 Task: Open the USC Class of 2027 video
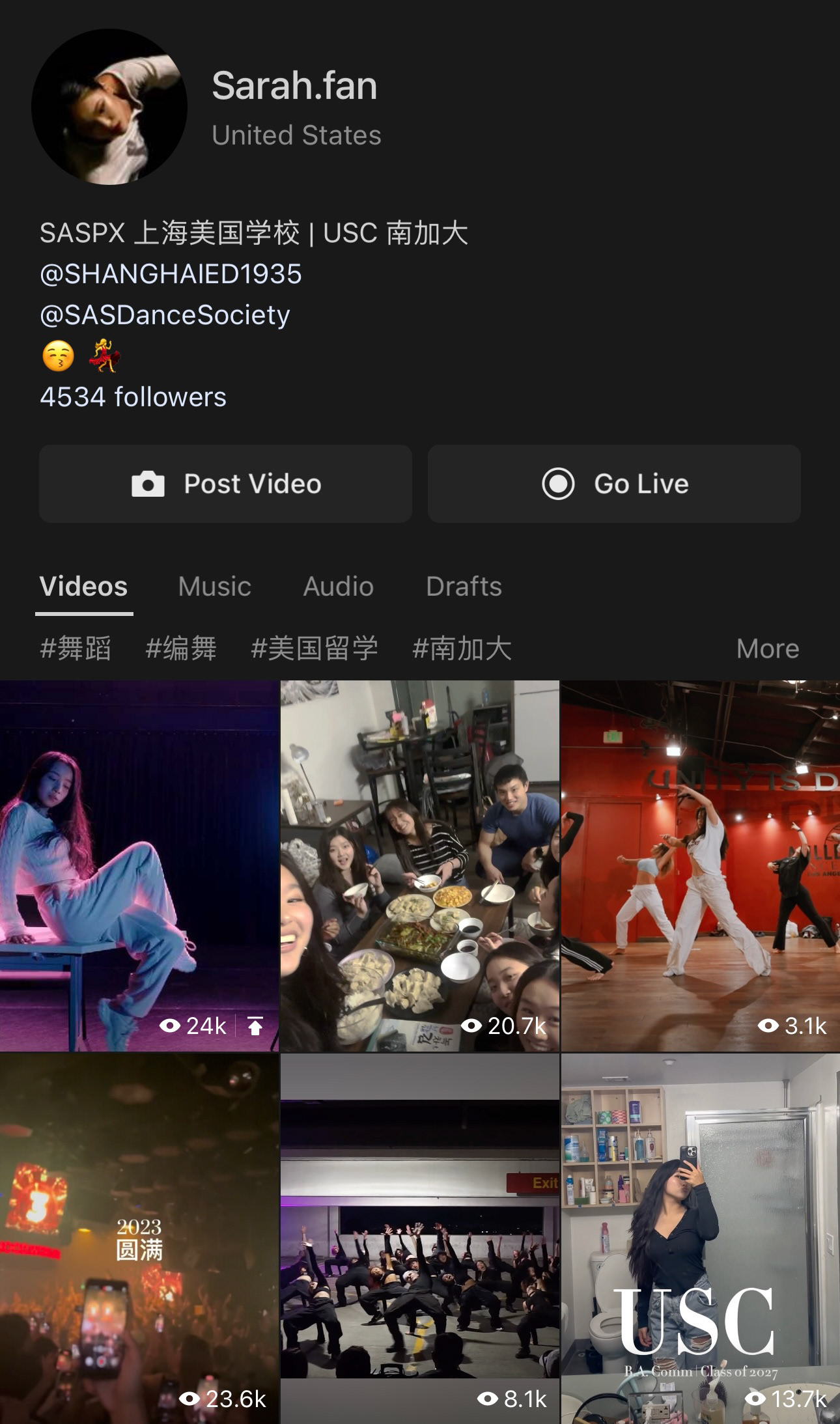click(x=700, y=1237)
